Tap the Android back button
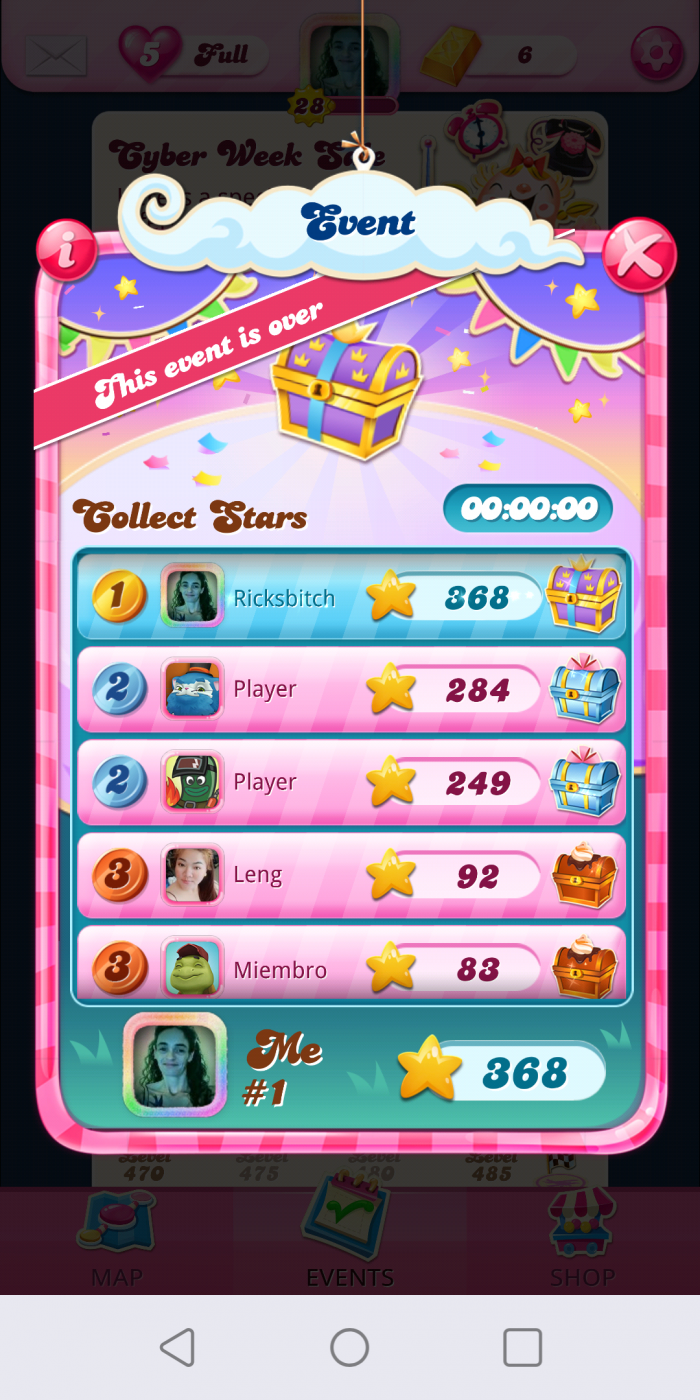 [177, 1347]
